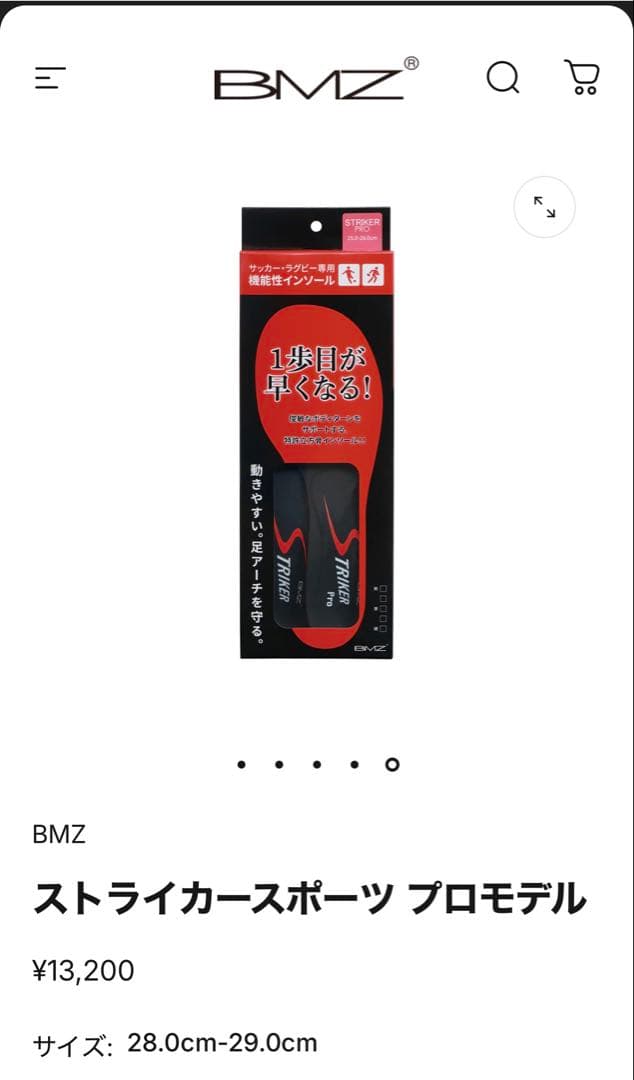Expand the product image to fullscreen
The width and height of the screenshot is (634, 1080).
544,207
